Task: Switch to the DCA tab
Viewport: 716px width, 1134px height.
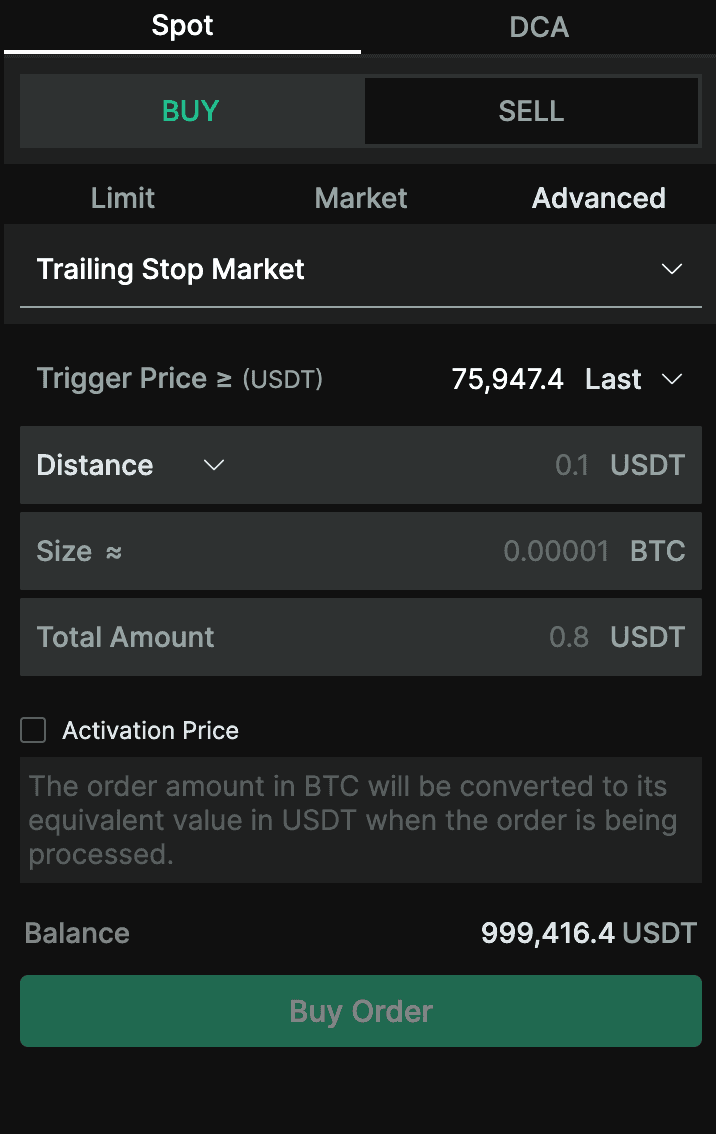Action: click(x=539, y=27)
